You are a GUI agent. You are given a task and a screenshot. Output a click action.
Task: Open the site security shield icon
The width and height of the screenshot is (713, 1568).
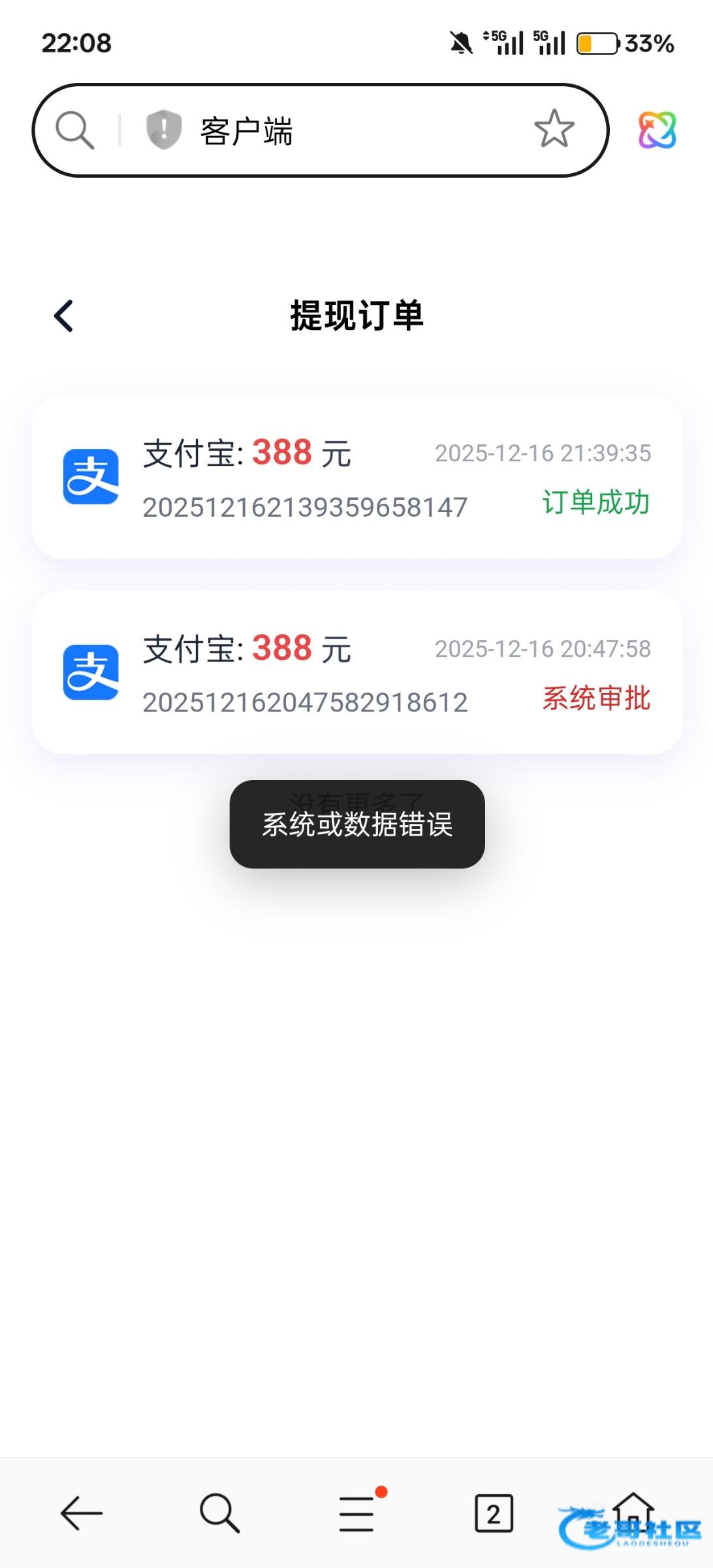coord(163,129)
